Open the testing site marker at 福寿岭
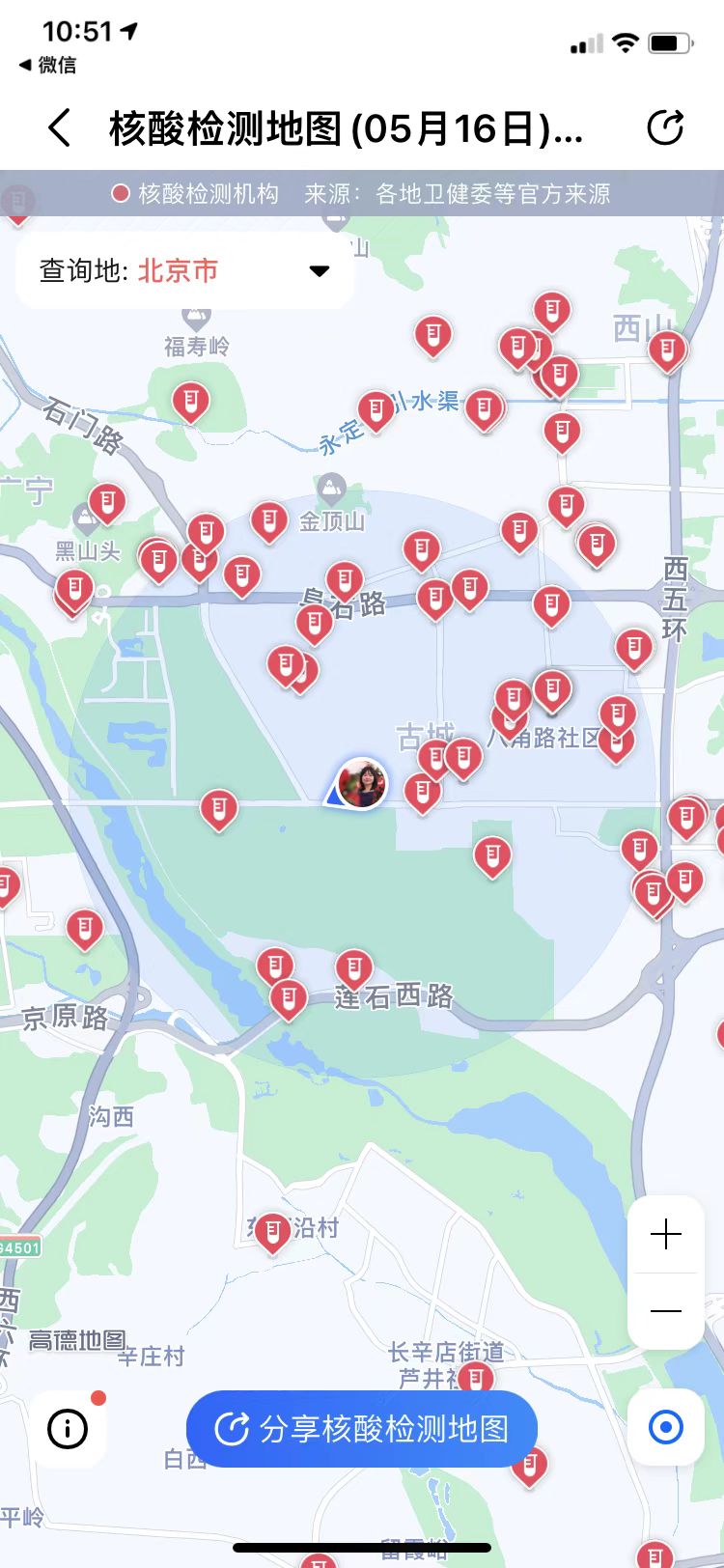 pos(191,401)
